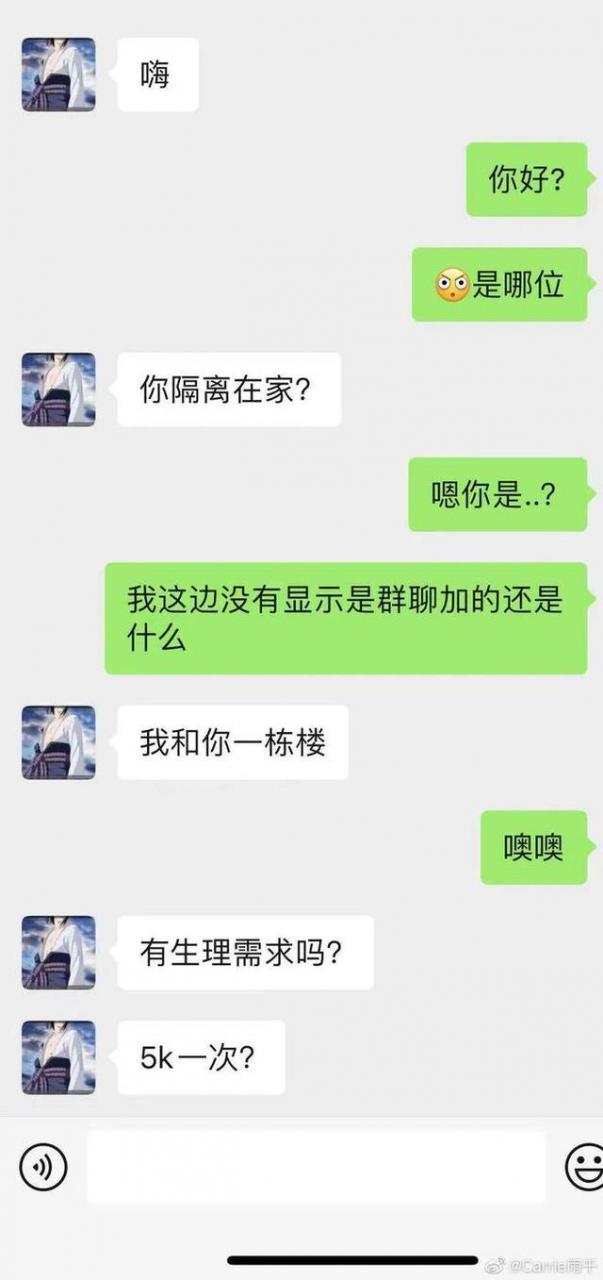Switch to voice message input
The image size is (603, 1280).
click(x=43, y=1167)
